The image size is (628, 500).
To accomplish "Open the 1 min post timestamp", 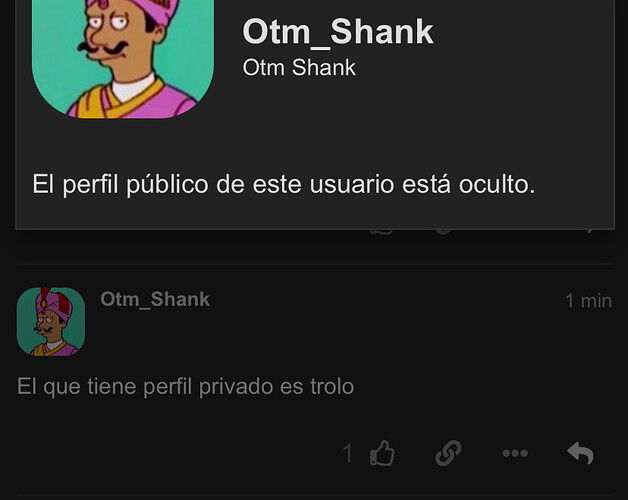I will coord(588,300).
